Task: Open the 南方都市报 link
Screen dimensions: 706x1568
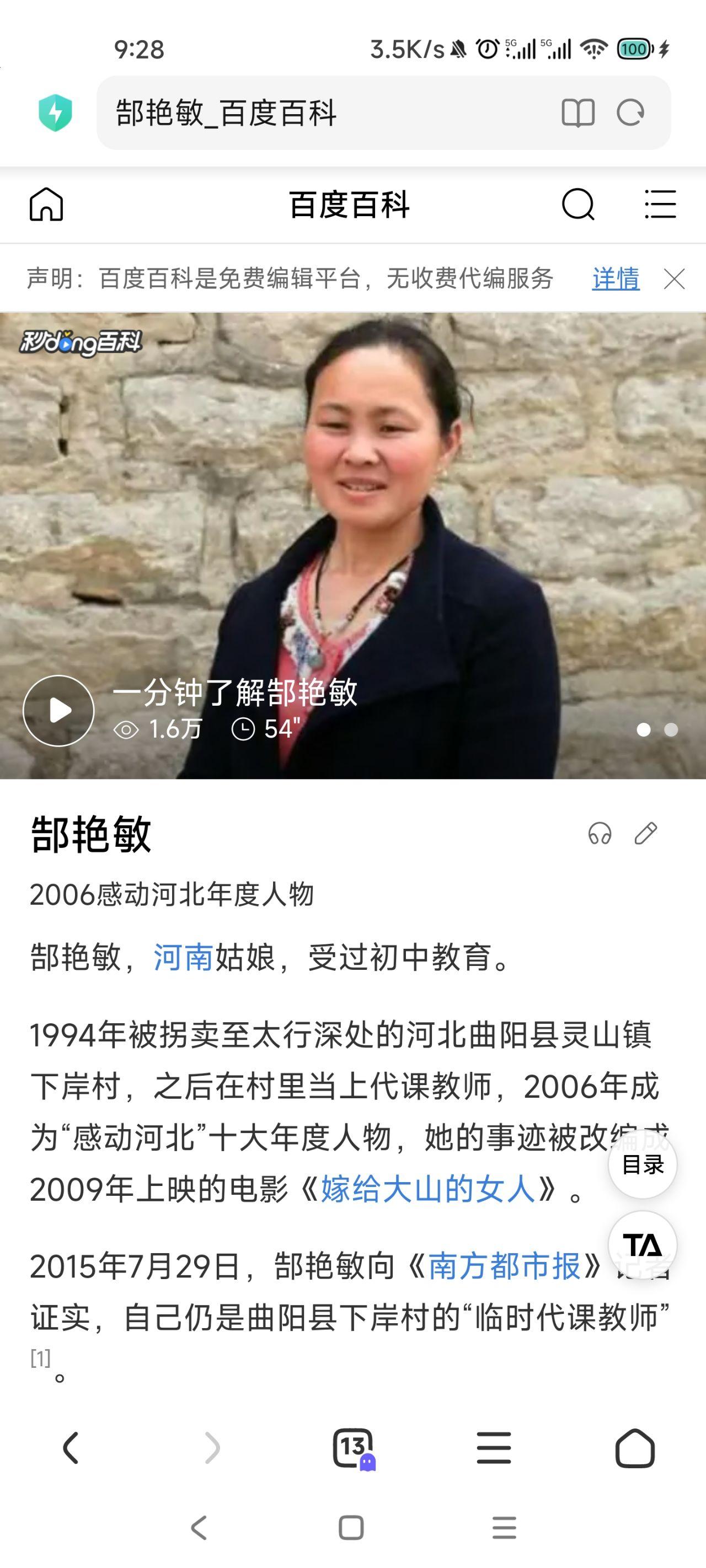Action: pyautogui.click(x=504, y=1267)
